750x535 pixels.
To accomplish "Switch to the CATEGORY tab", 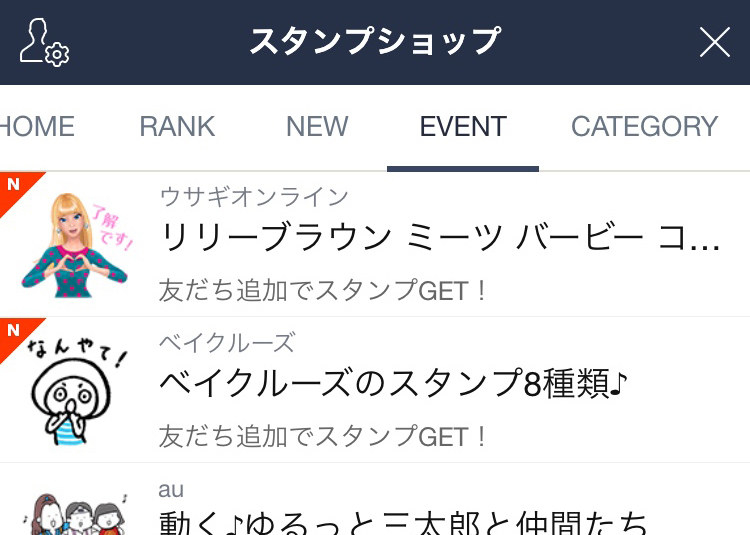I will point(644,127).
